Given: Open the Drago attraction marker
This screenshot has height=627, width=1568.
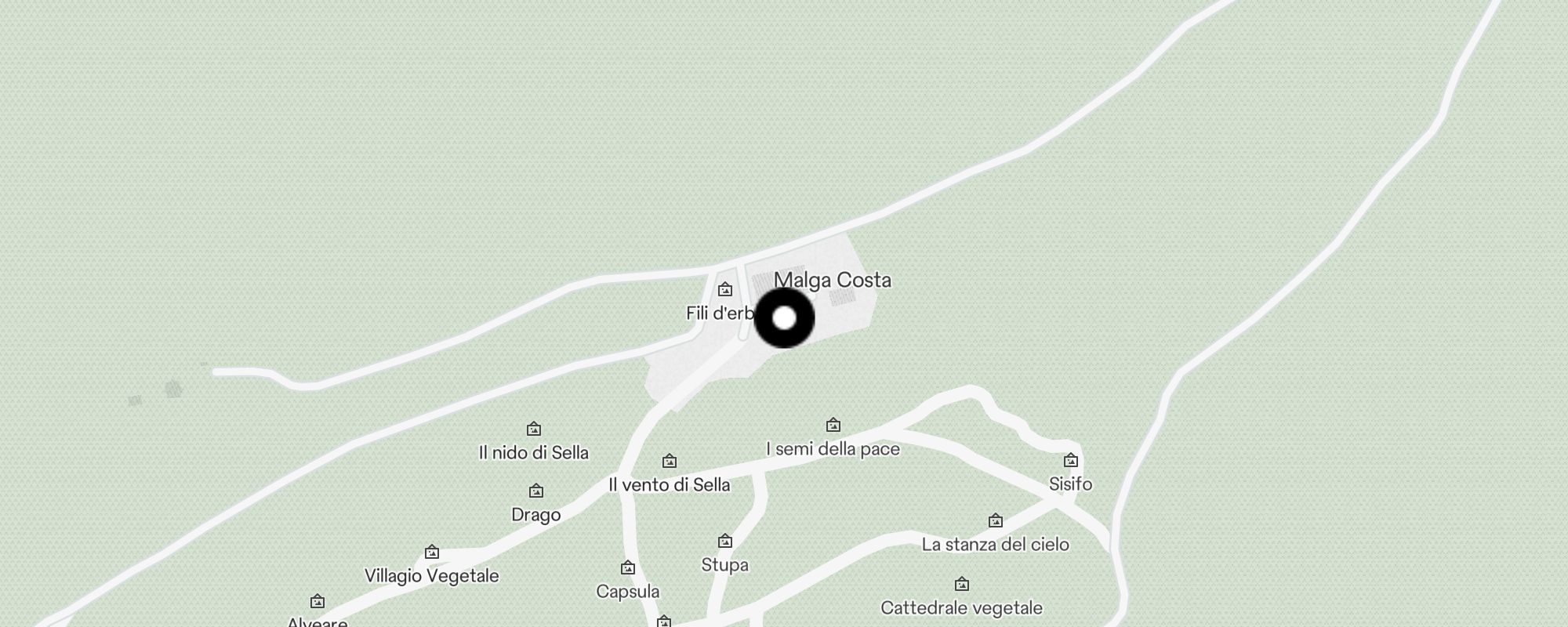Looking at the screenshot, I should click(x=536, y=491).
